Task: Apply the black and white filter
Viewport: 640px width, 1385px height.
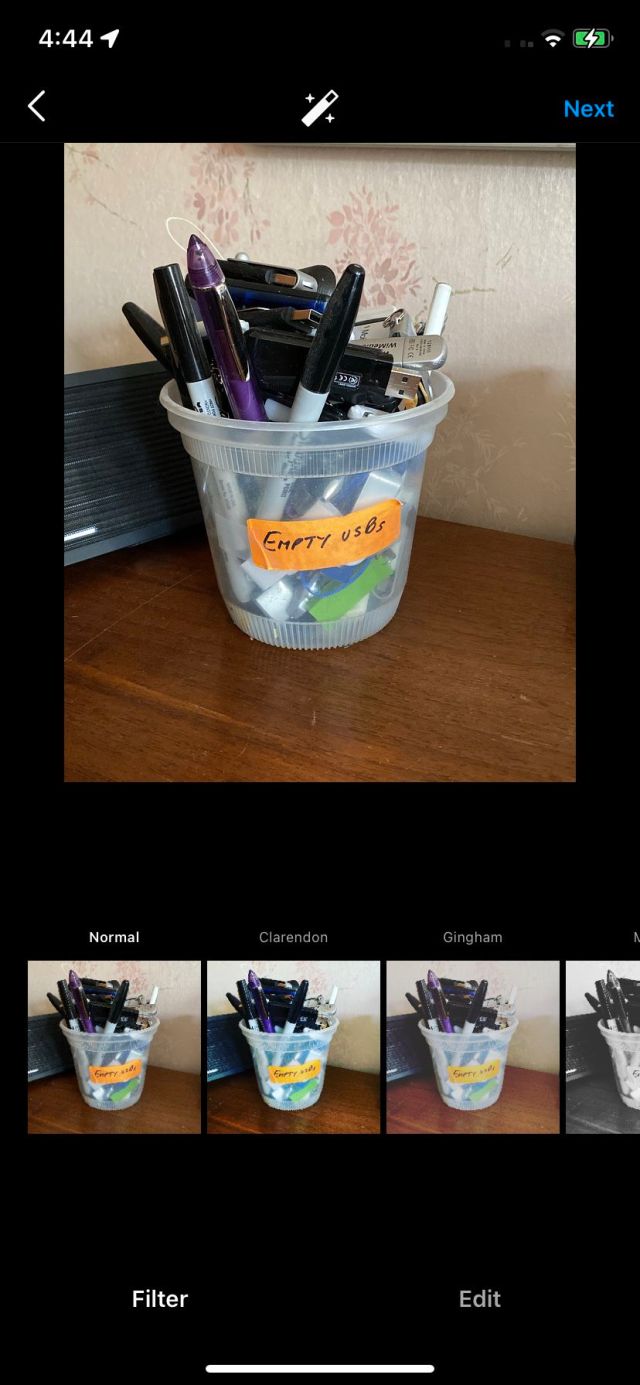Action: [x=605, y=1046]
